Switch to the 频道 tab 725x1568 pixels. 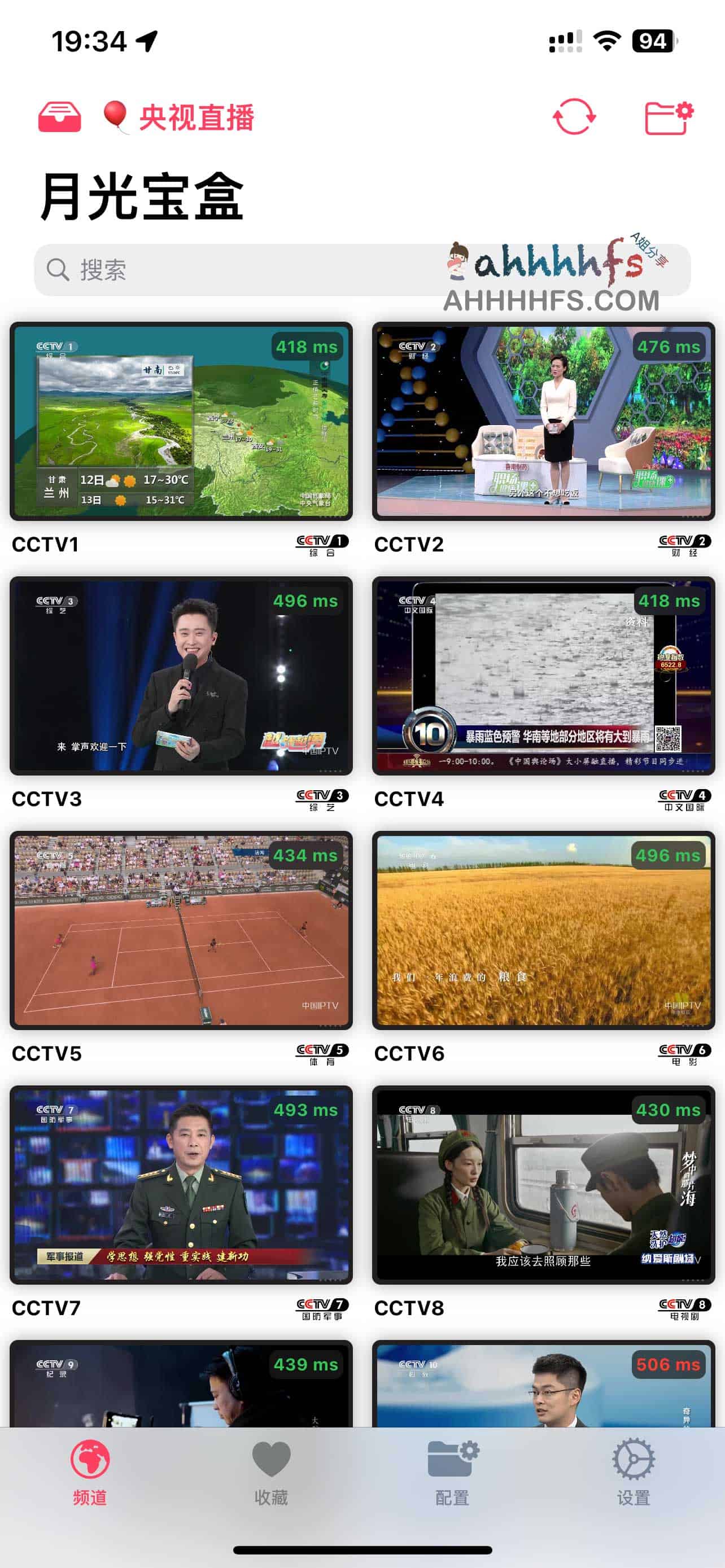point(90,1473)
